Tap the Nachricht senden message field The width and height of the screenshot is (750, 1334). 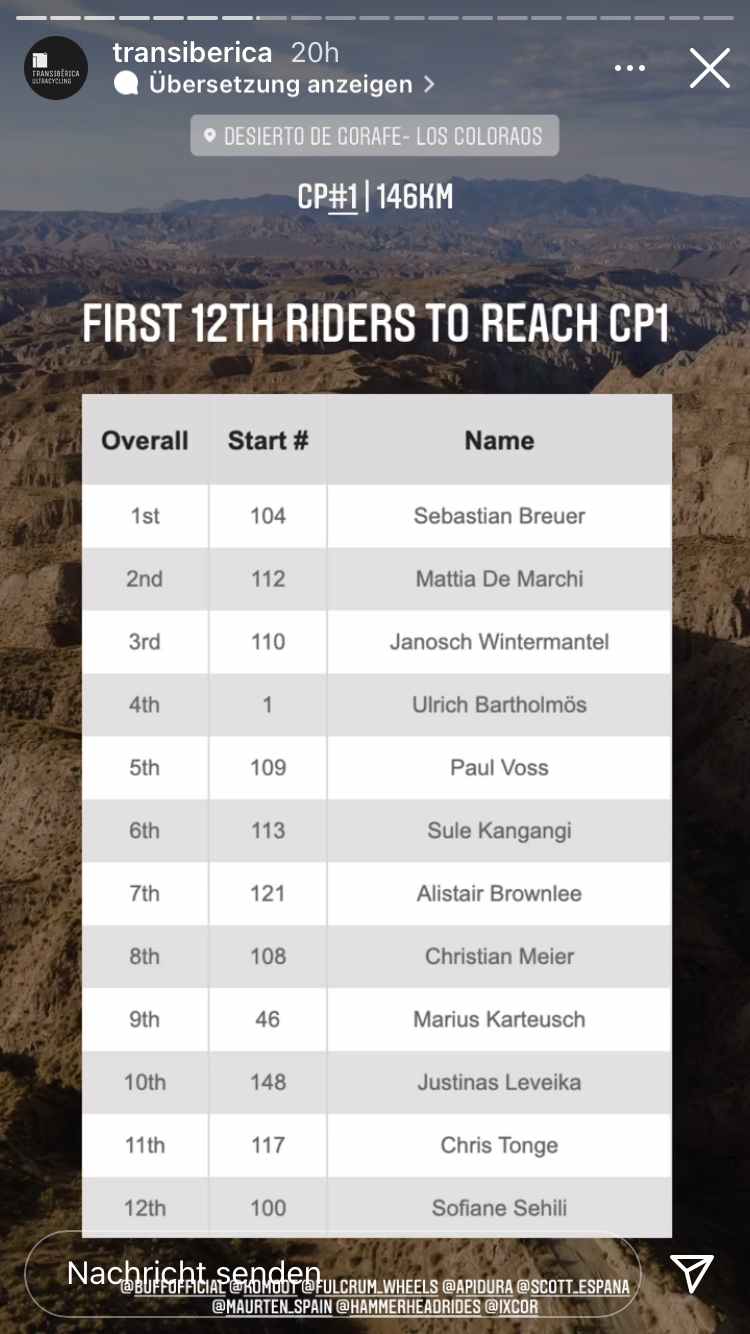pos(332,1274)
